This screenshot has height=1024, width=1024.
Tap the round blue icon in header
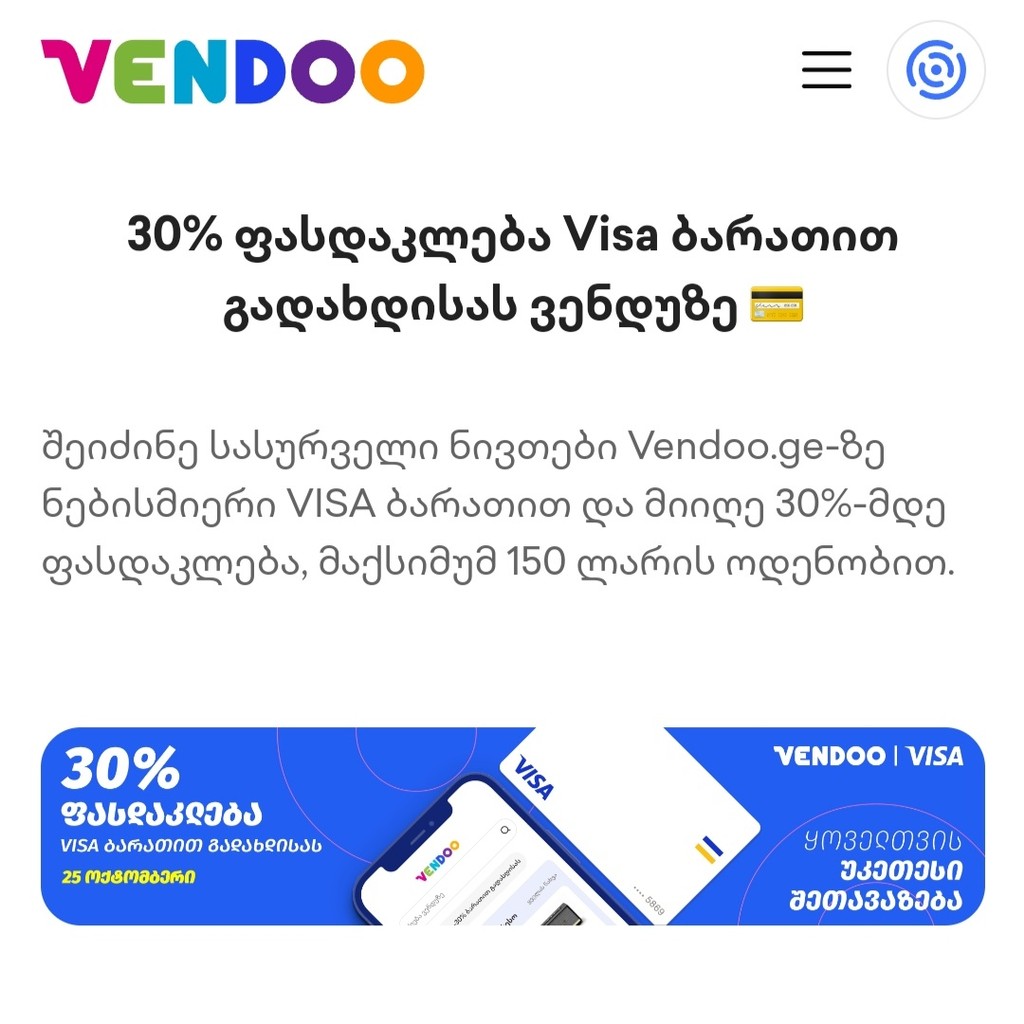point(936,70)
